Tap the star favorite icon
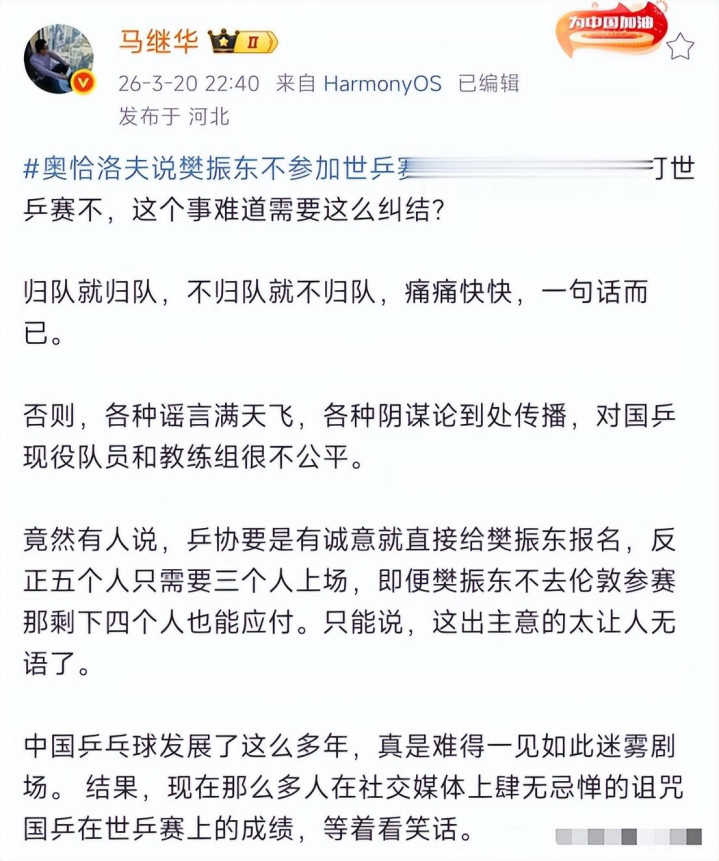The width and height of the screenshot is (719, 861). [681, 46]
